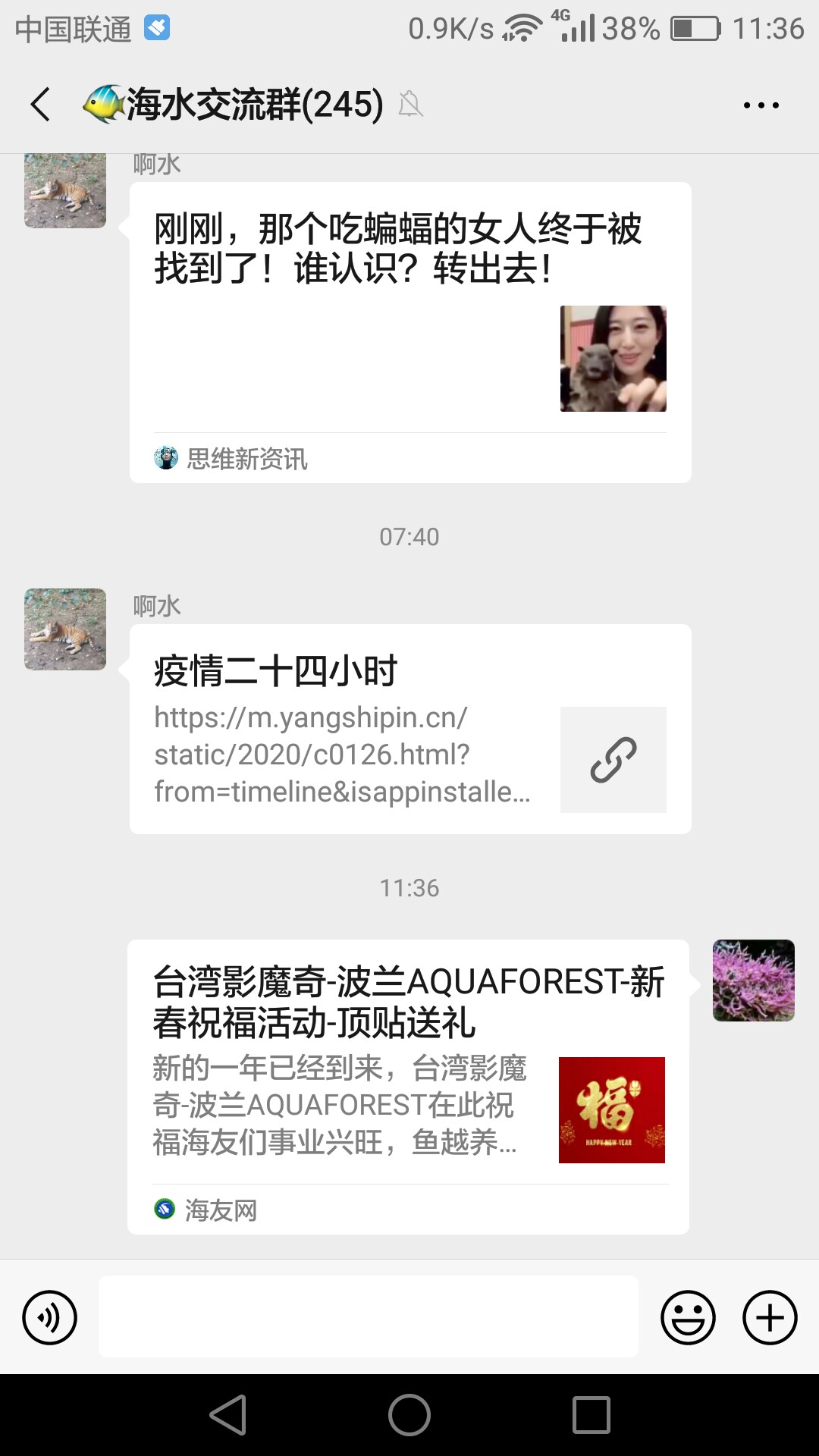Open the 疫情二十四小时 link card

coord(409,729)
